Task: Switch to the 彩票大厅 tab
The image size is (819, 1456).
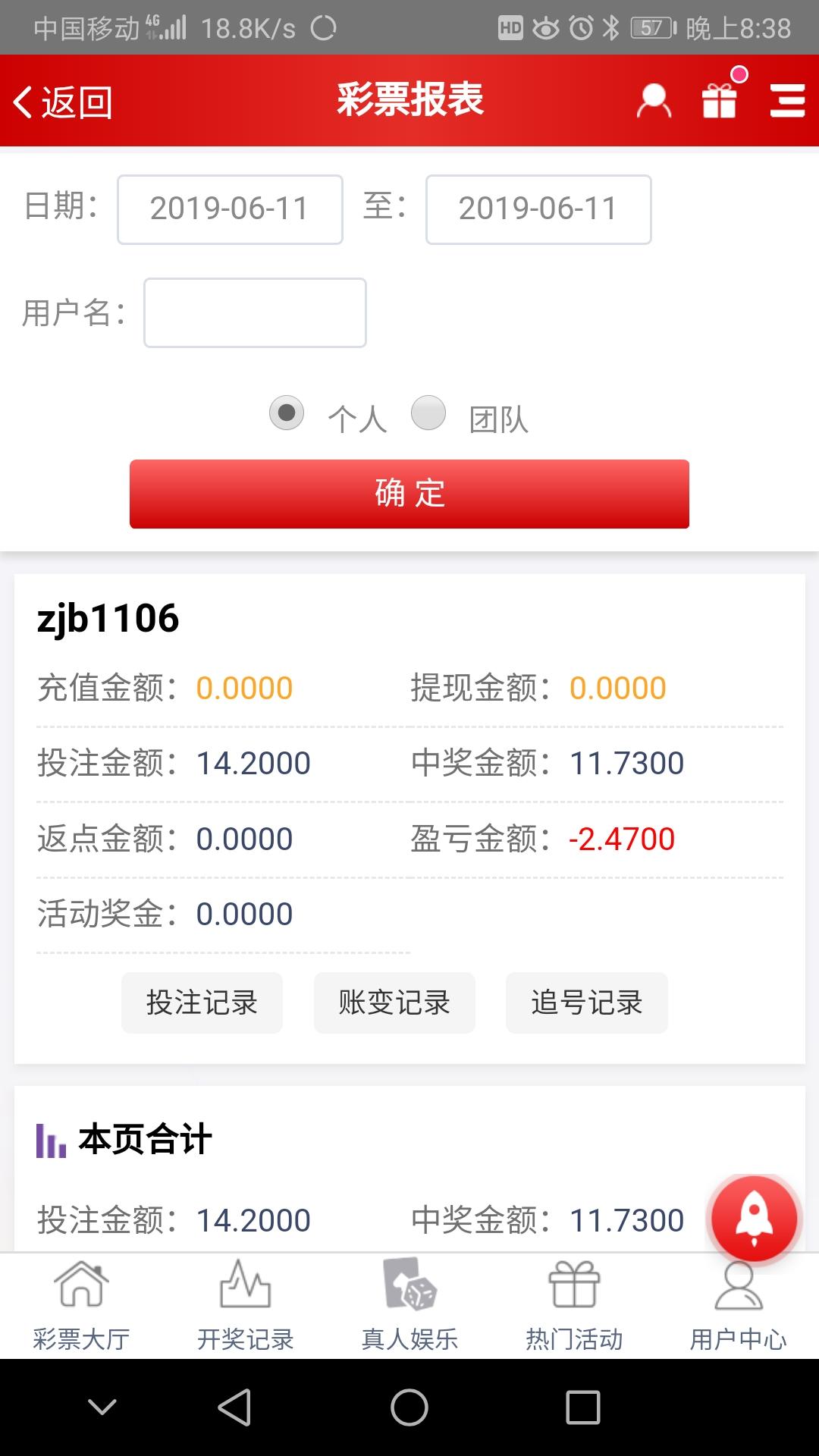Action: [x=81, y=1306]
